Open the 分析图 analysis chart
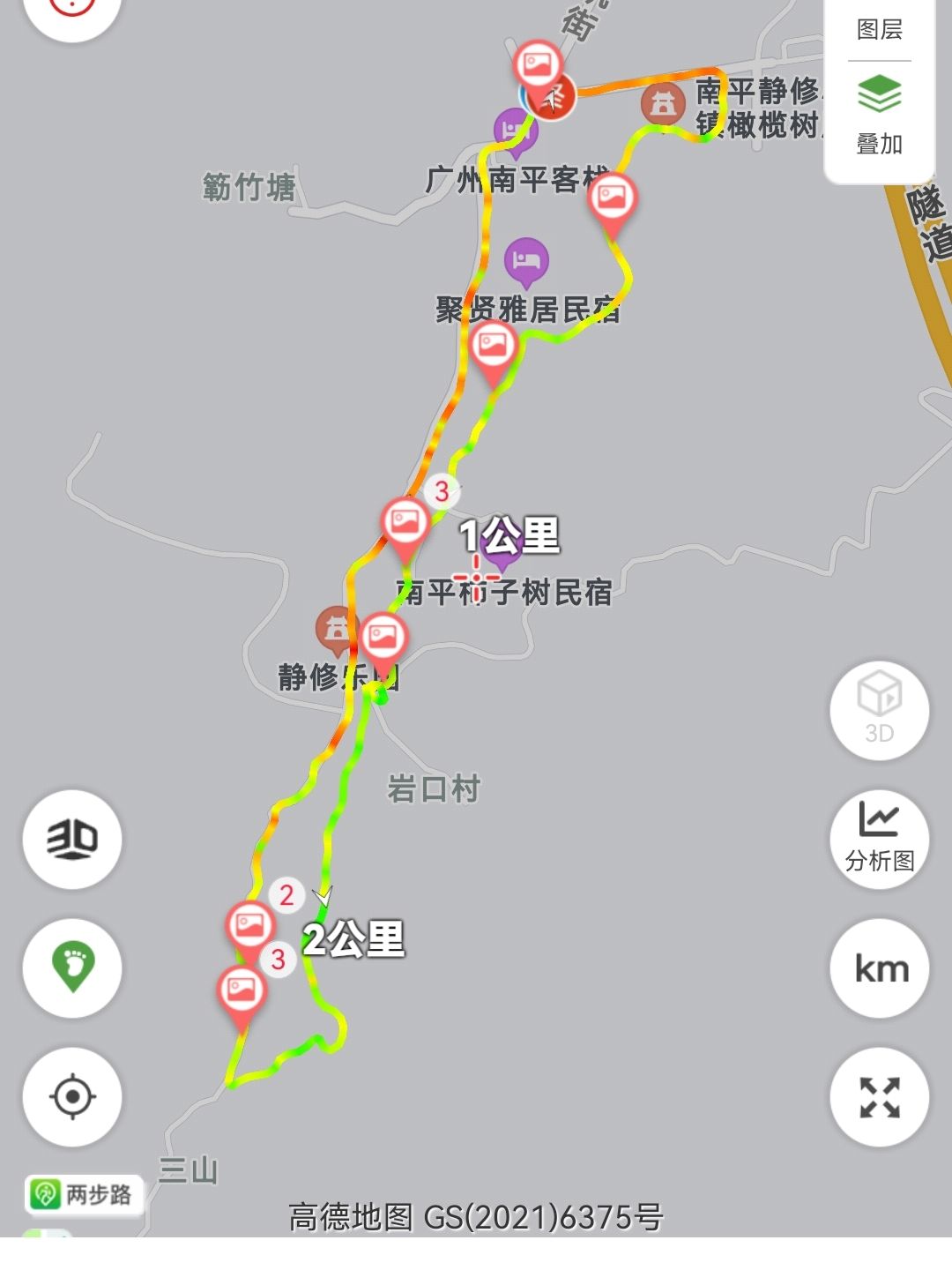 (879, 839)
